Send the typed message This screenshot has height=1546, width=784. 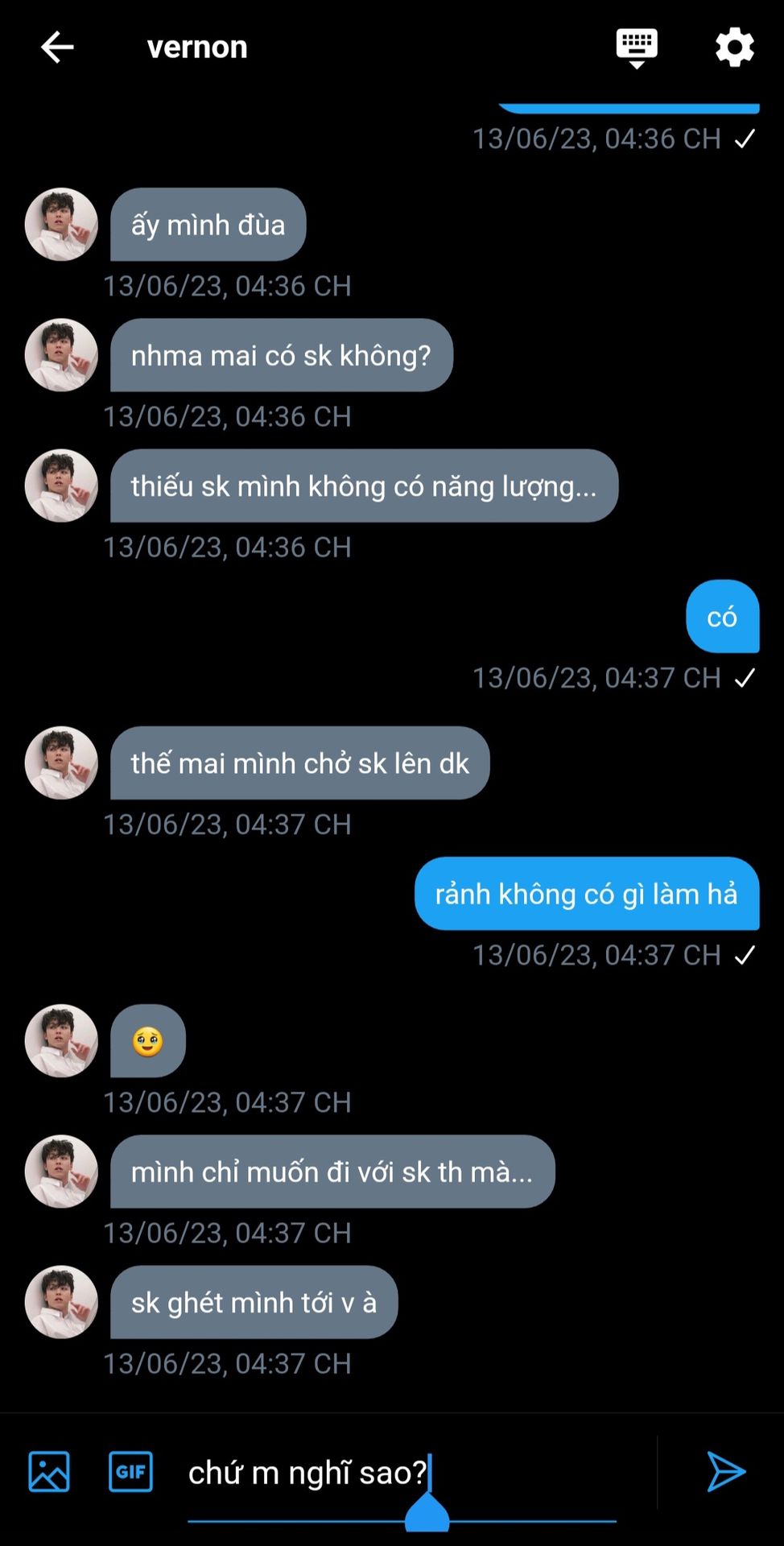[725, 1472]
